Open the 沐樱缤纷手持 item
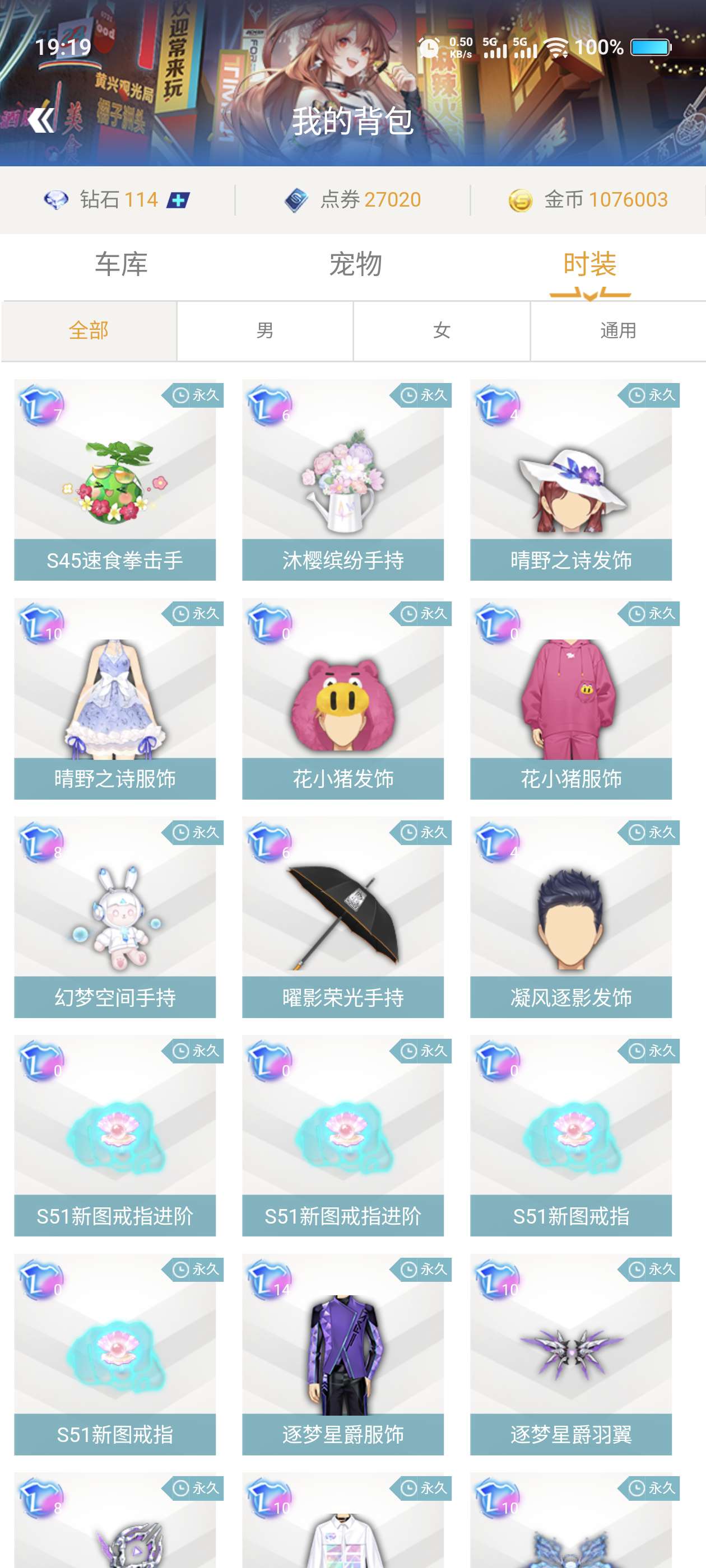Screen dimensions: 706x1568 click(343, 481)
